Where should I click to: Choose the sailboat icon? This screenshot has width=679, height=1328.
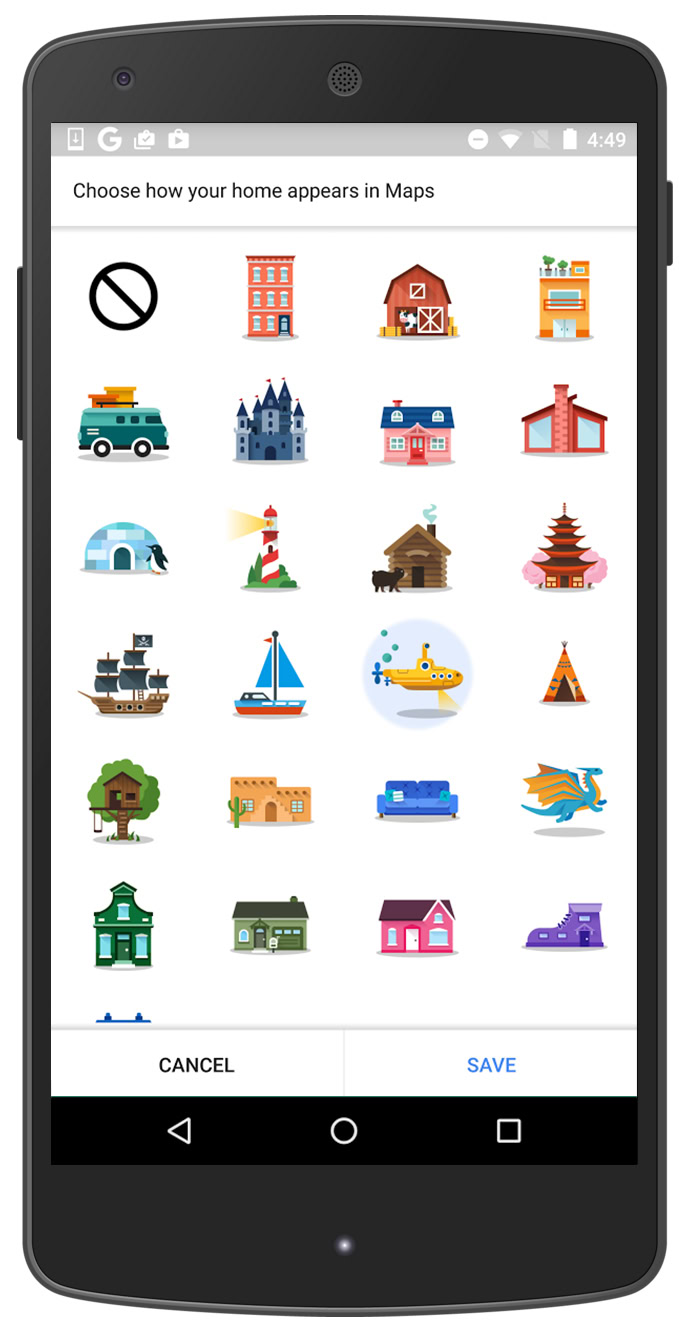coord(270,675)
